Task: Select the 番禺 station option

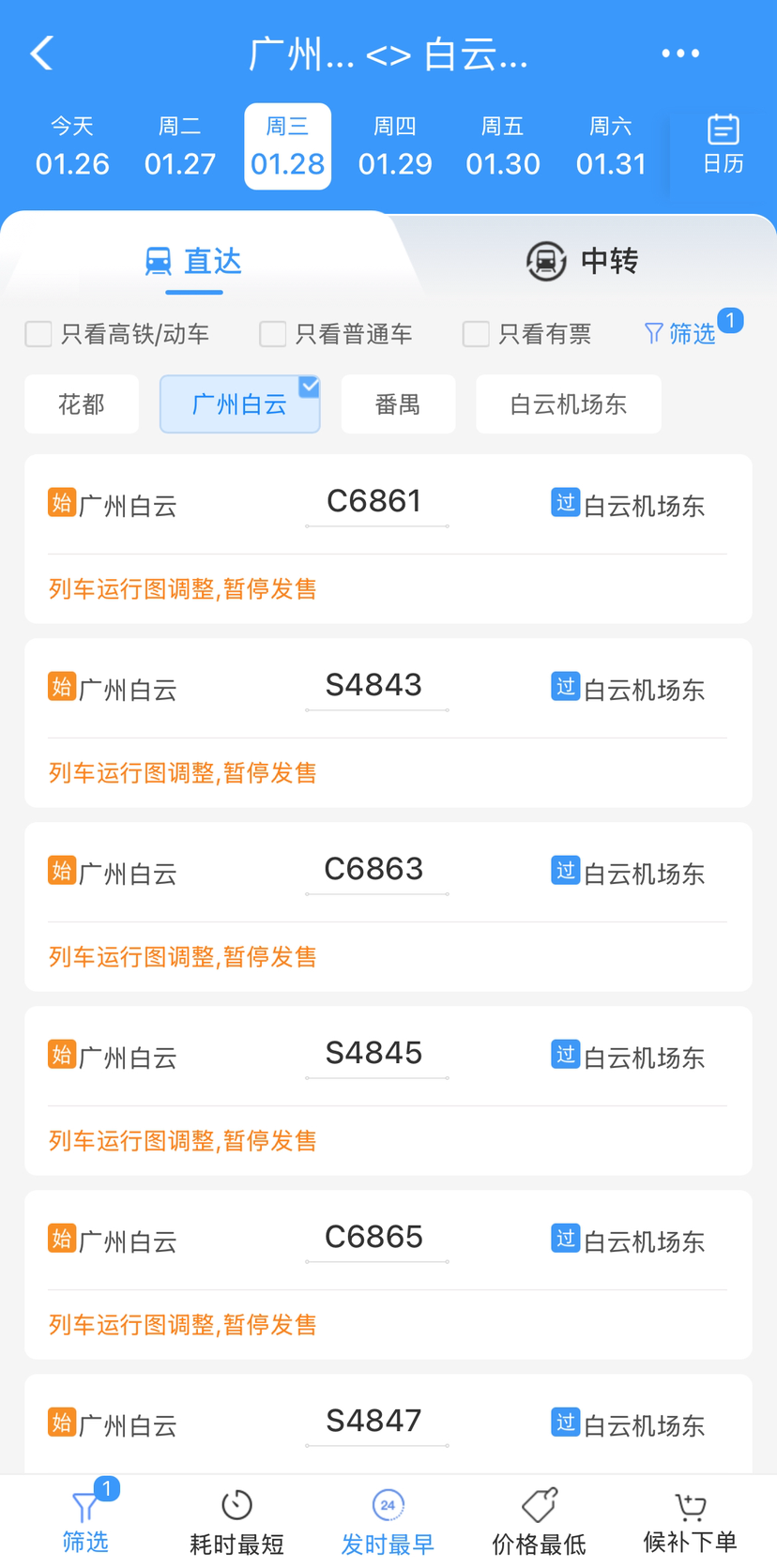Action: 398,403
